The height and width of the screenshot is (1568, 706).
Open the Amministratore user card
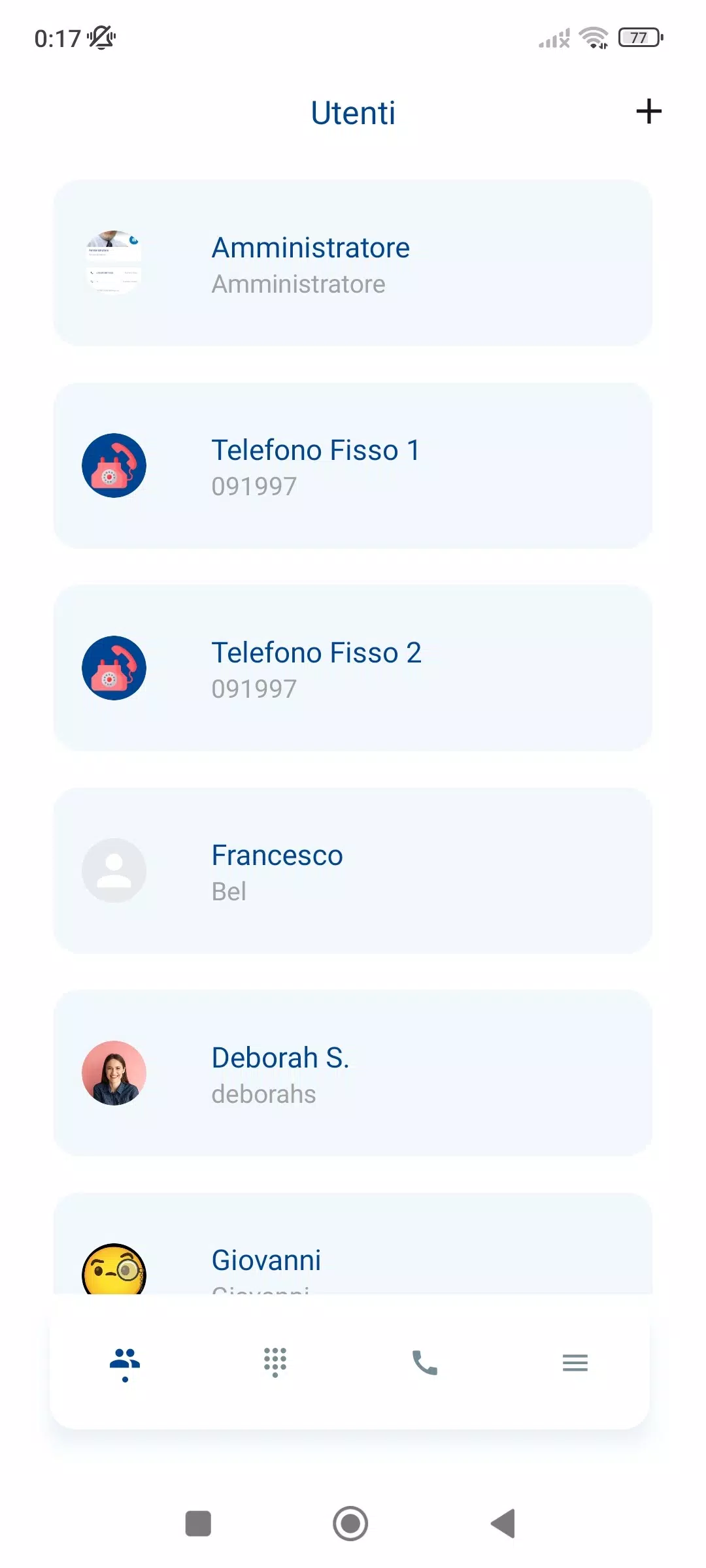(x=353, y=263)
